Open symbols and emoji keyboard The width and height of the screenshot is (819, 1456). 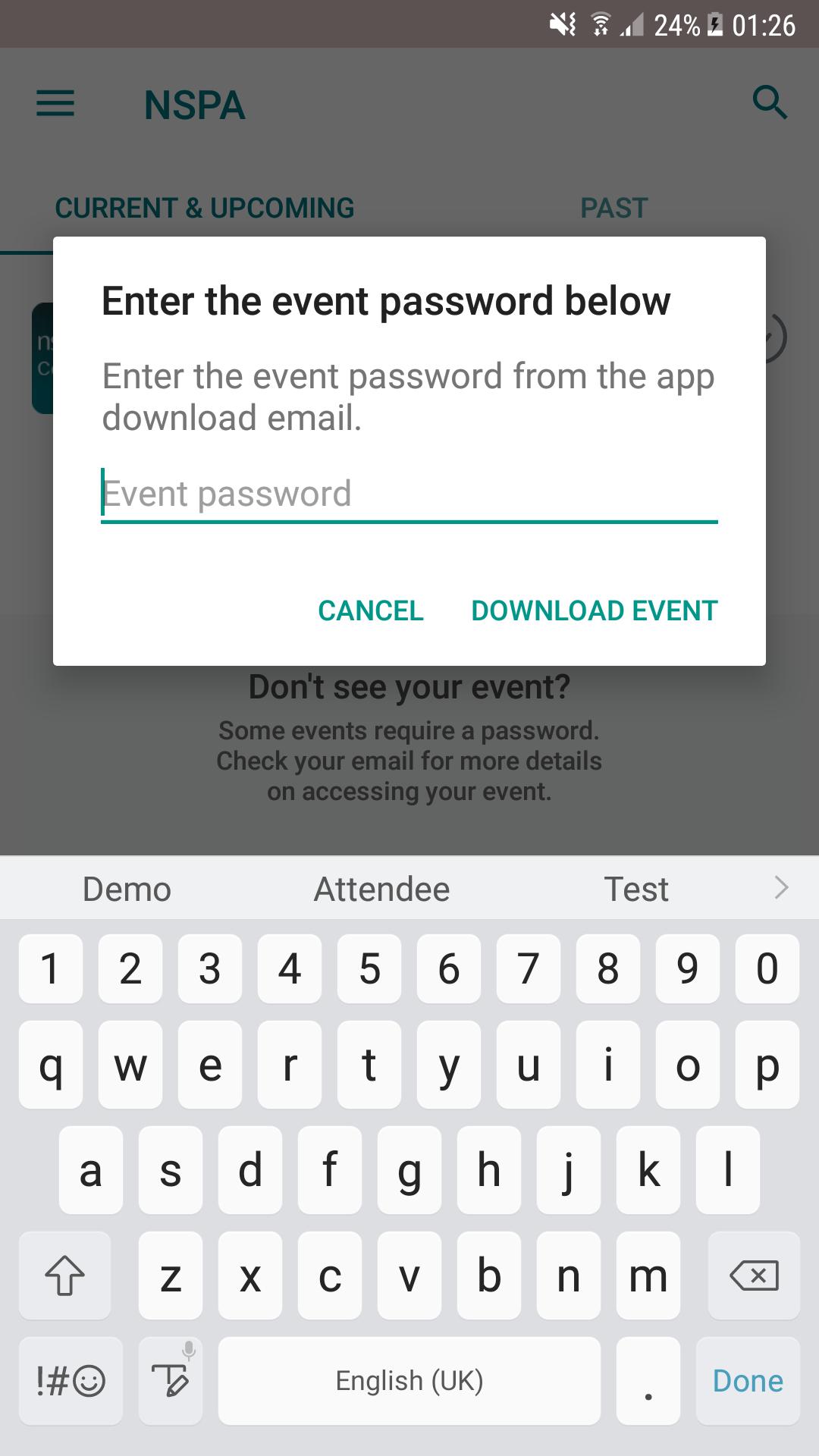[x=71, y=1381]
